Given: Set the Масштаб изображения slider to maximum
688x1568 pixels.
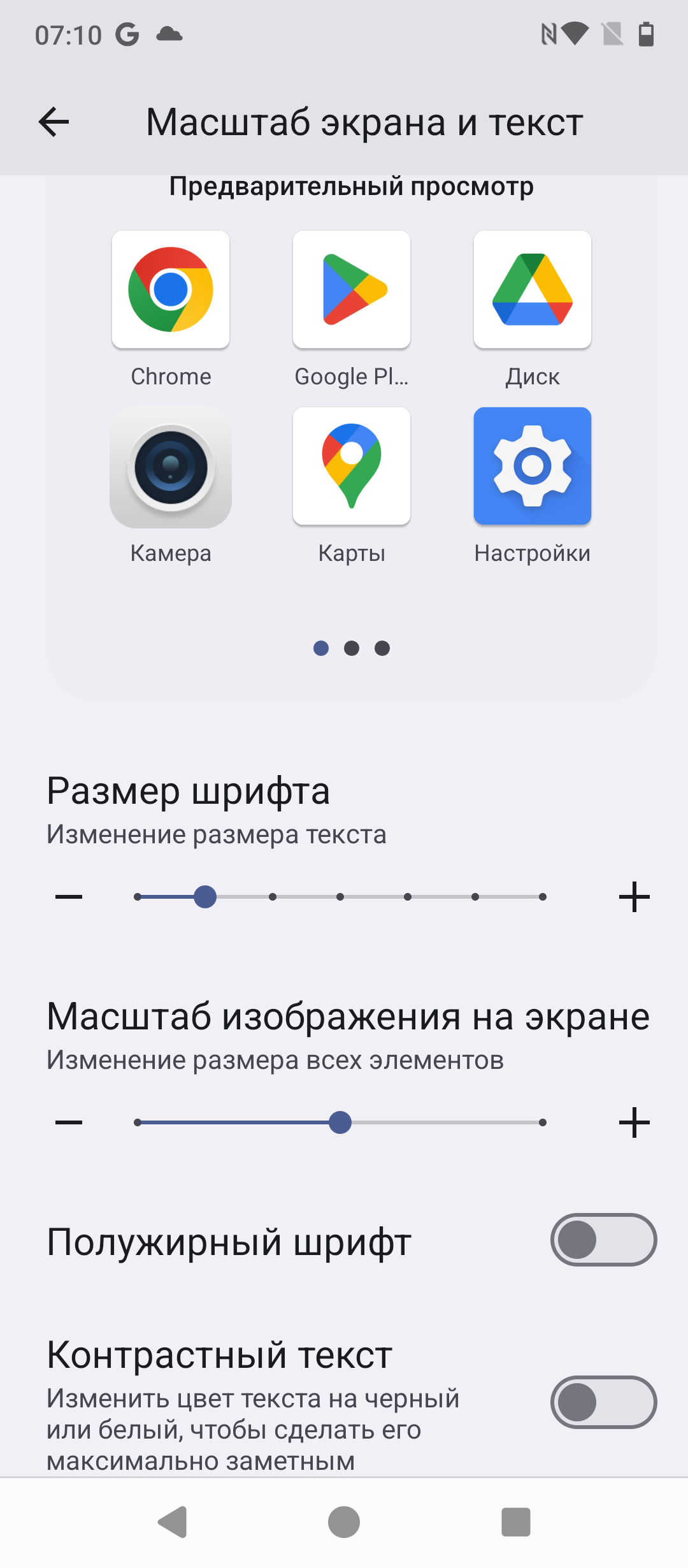Looking at the screenshot, I should coord(542,1122).
